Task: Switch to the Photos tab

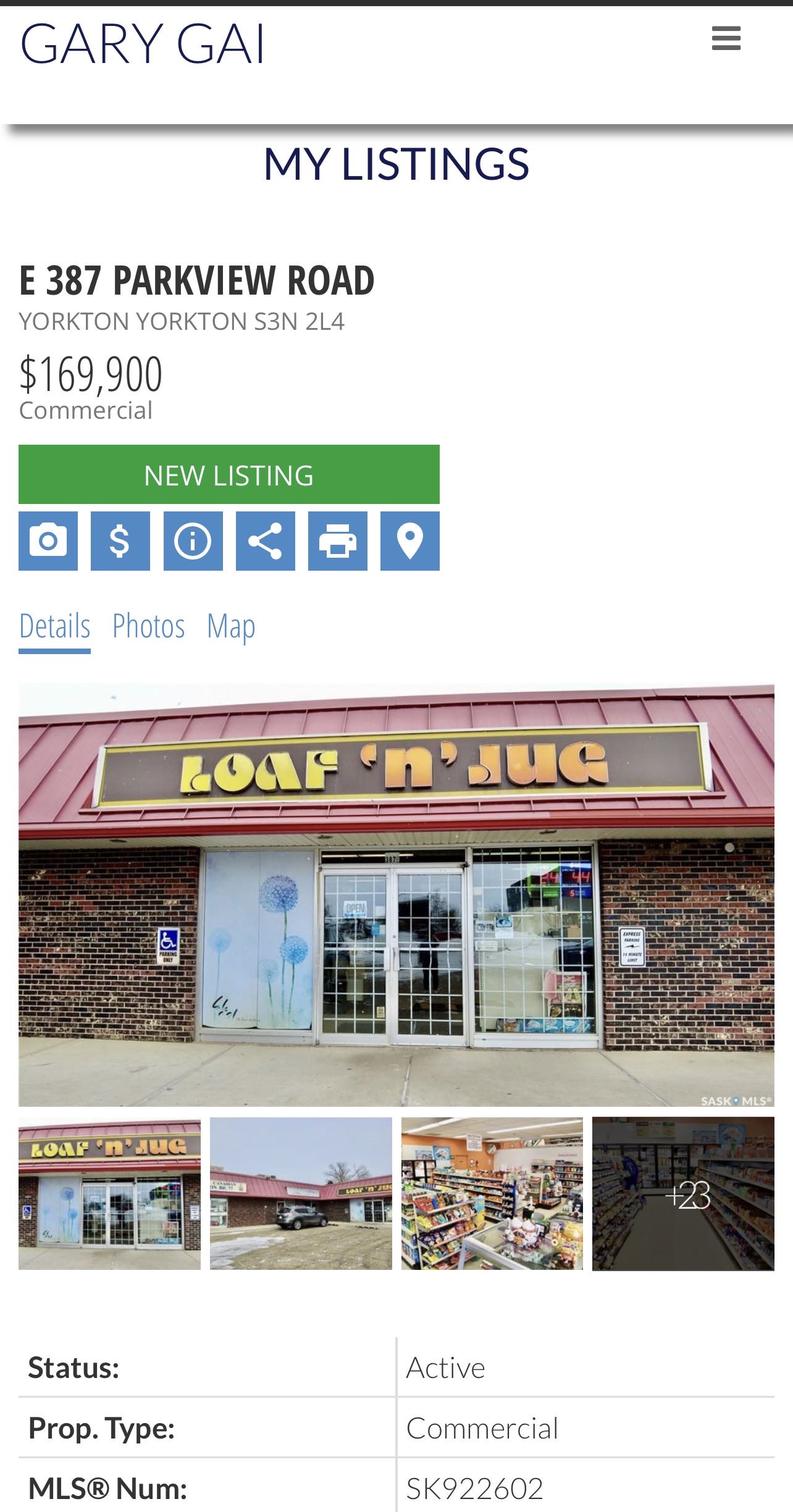Action: point(148,626)
